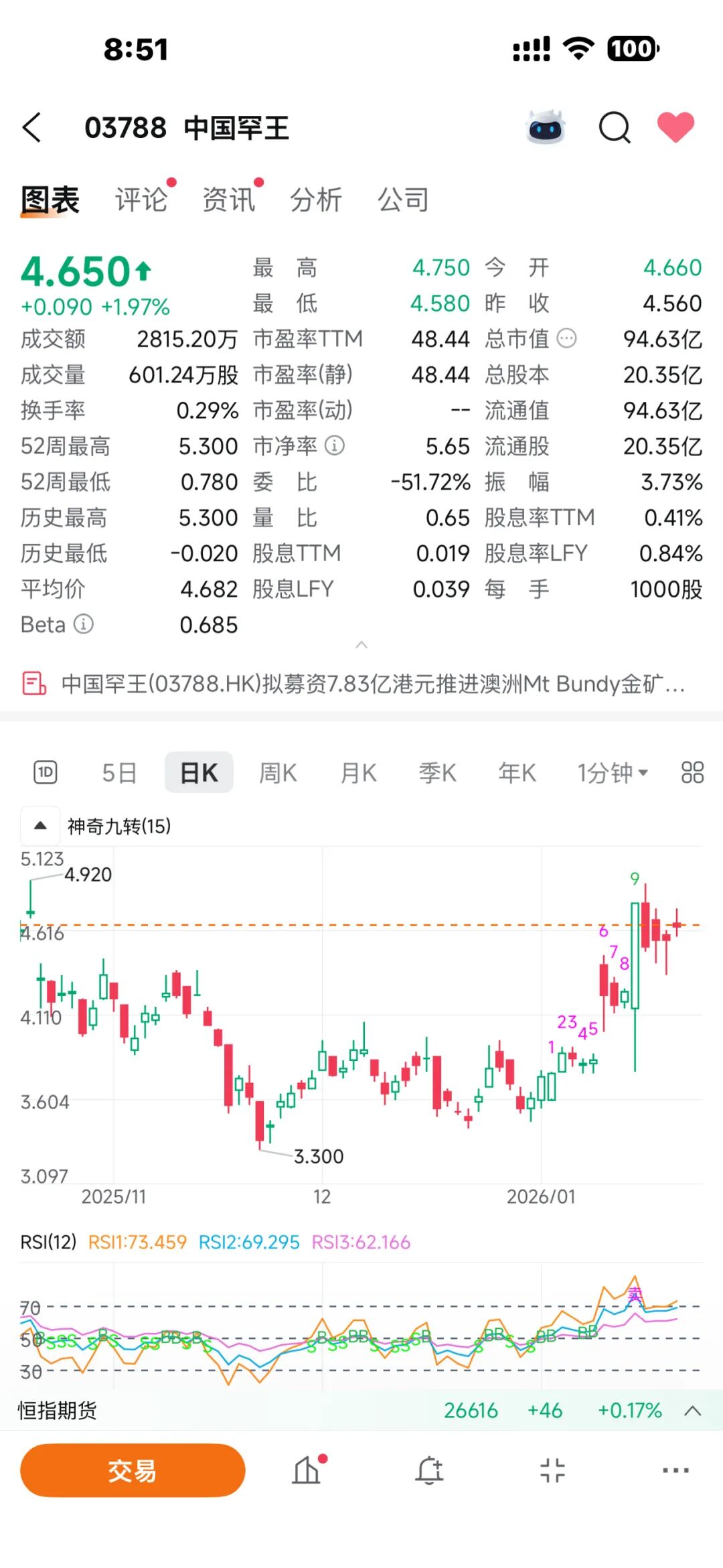Open the 1分钟 interval dropdown

pos(613,773)
